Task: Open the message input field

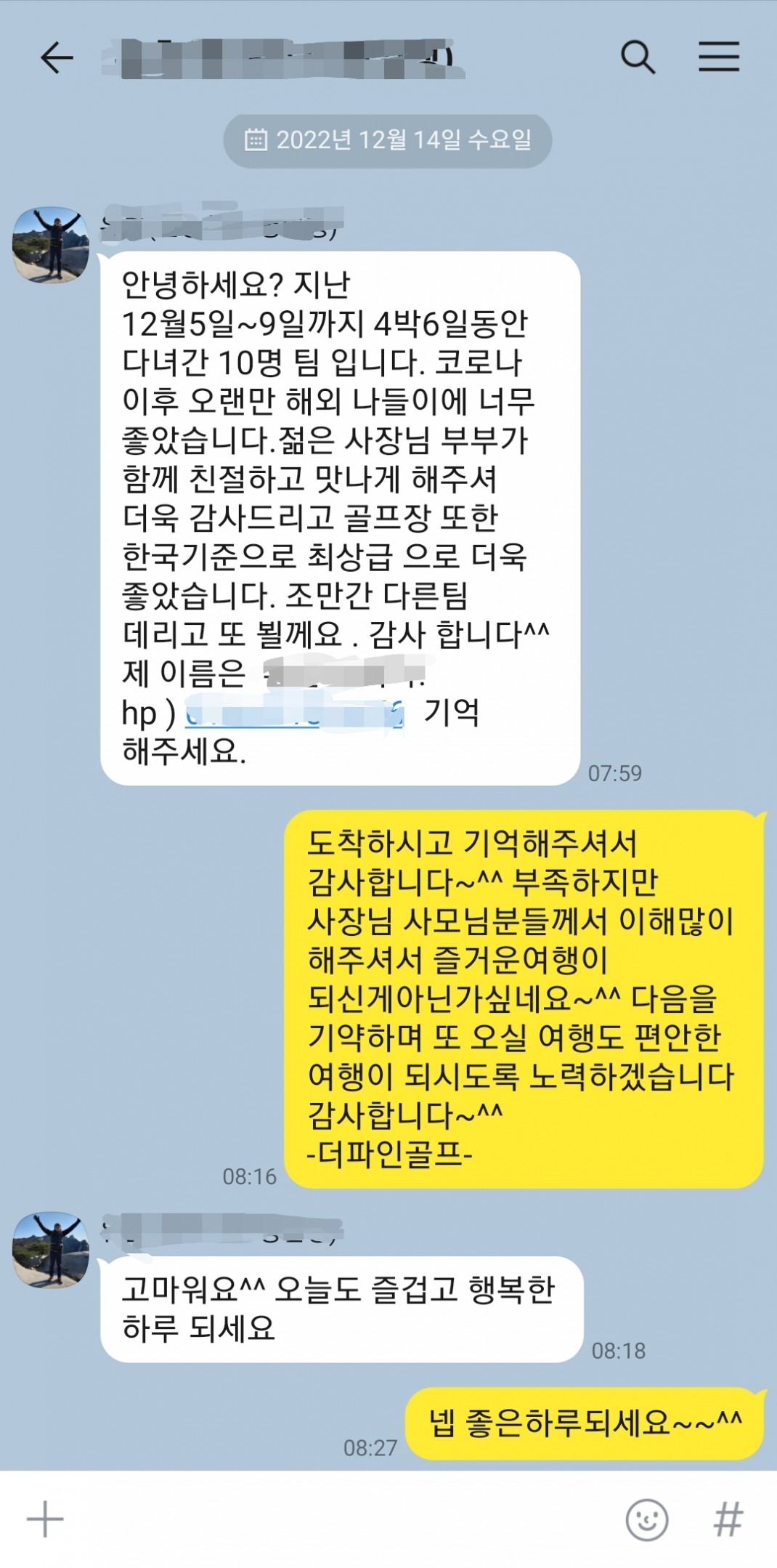Action: point(334,1519)
